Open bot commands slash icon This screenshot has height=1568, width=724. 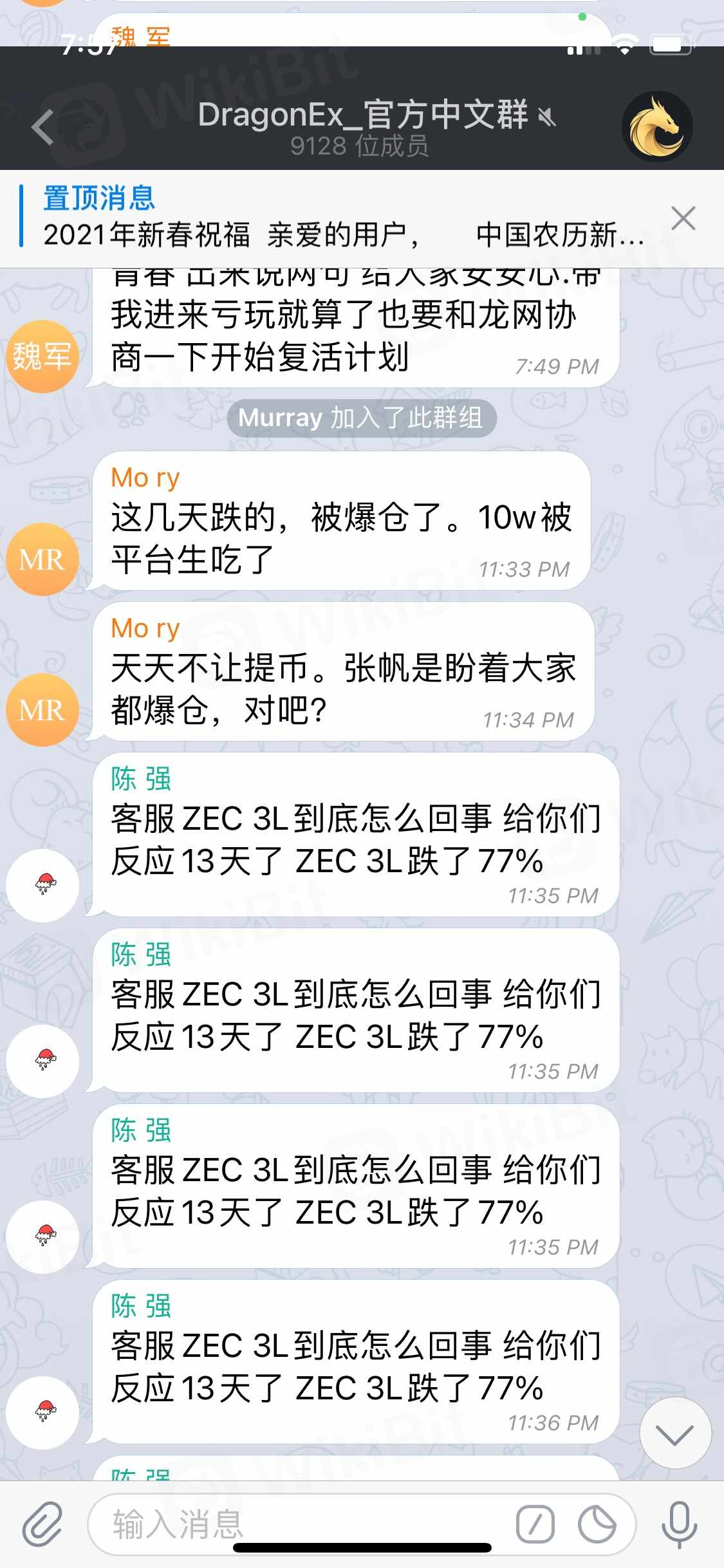coord(535,1524)
